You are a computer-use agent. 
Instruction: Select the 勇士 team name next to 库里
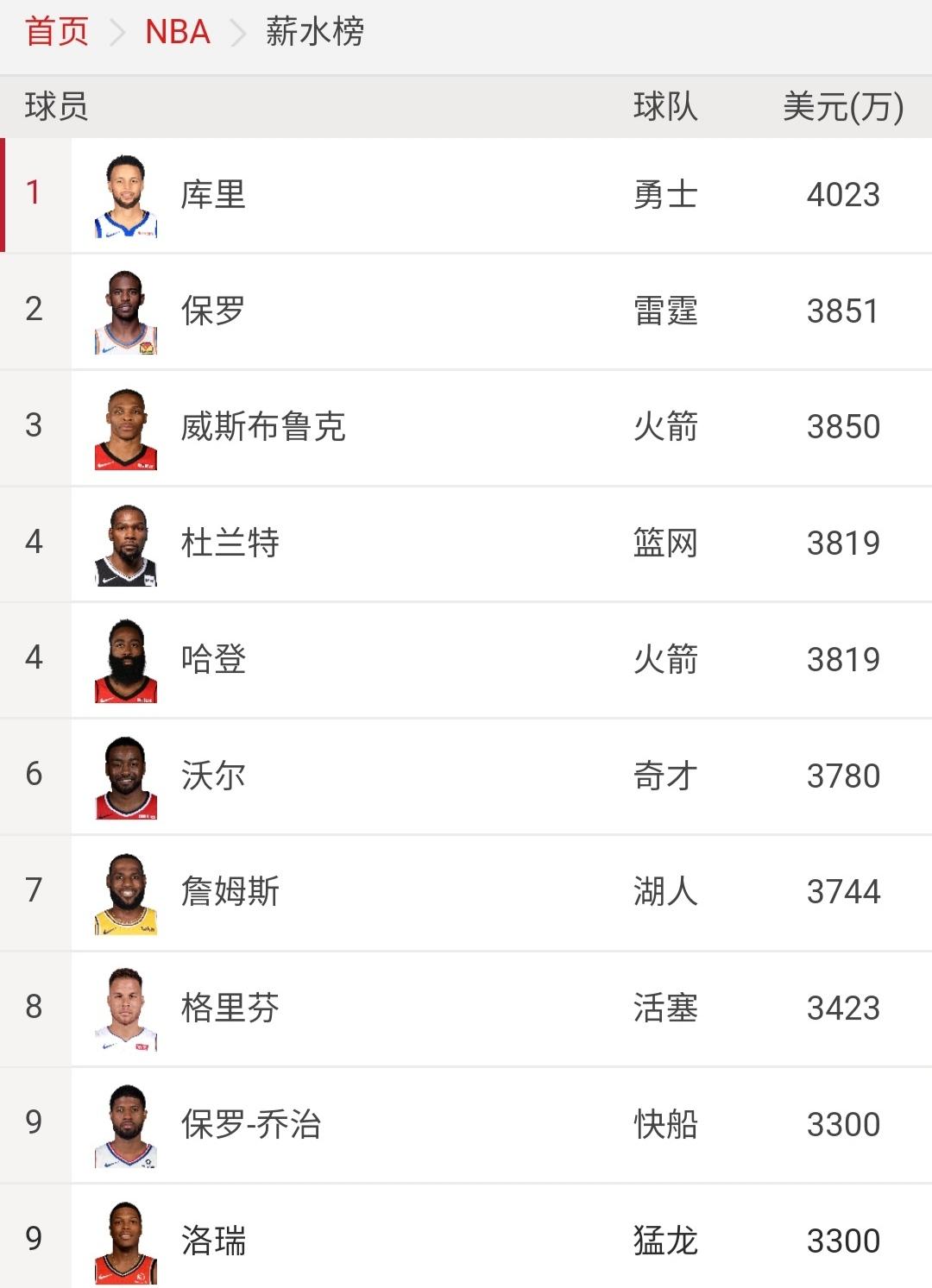(x=663, y=194)
